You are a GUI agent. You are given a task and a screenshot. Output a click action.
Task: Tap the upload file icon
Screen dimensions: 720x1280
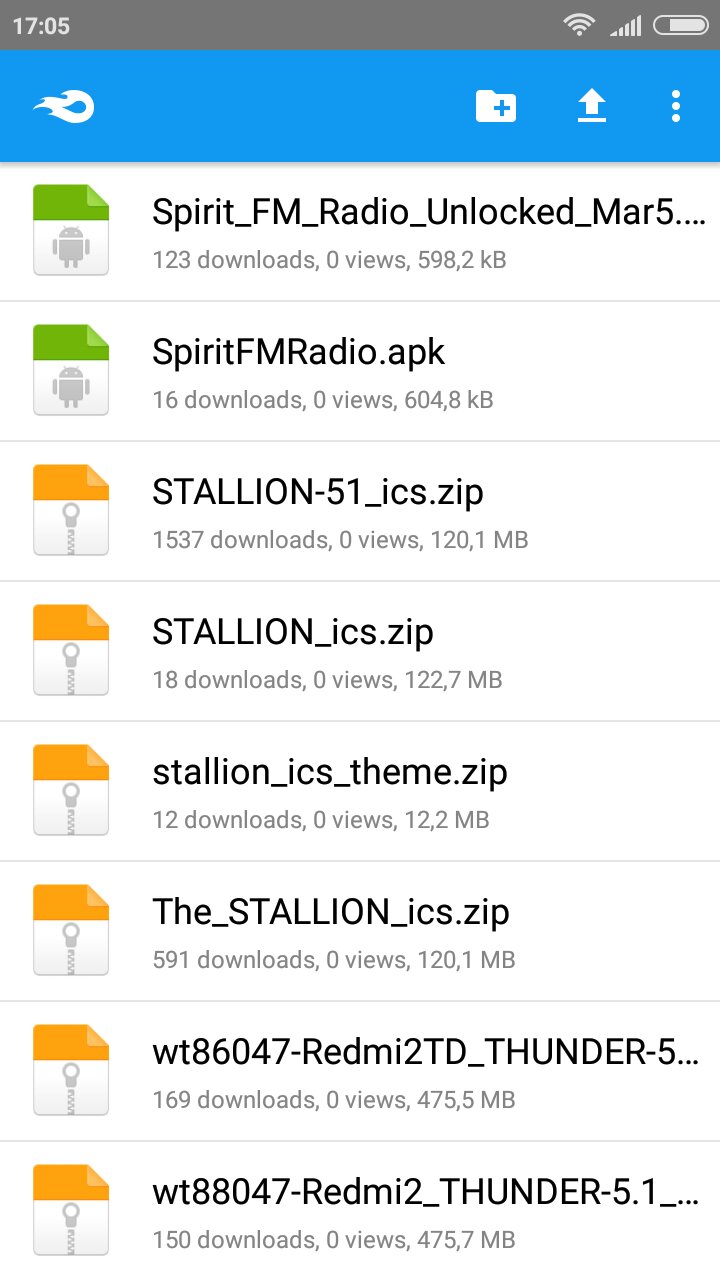pos(592,106)
